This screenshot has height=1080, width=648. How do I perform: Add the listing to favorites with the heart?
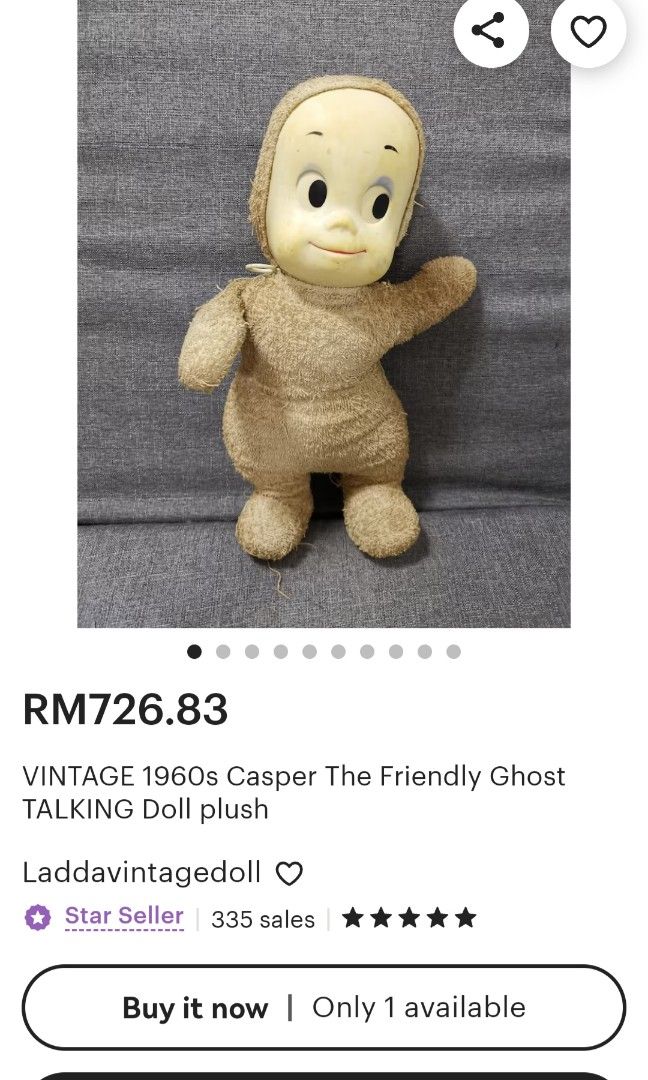click(588, 31)
